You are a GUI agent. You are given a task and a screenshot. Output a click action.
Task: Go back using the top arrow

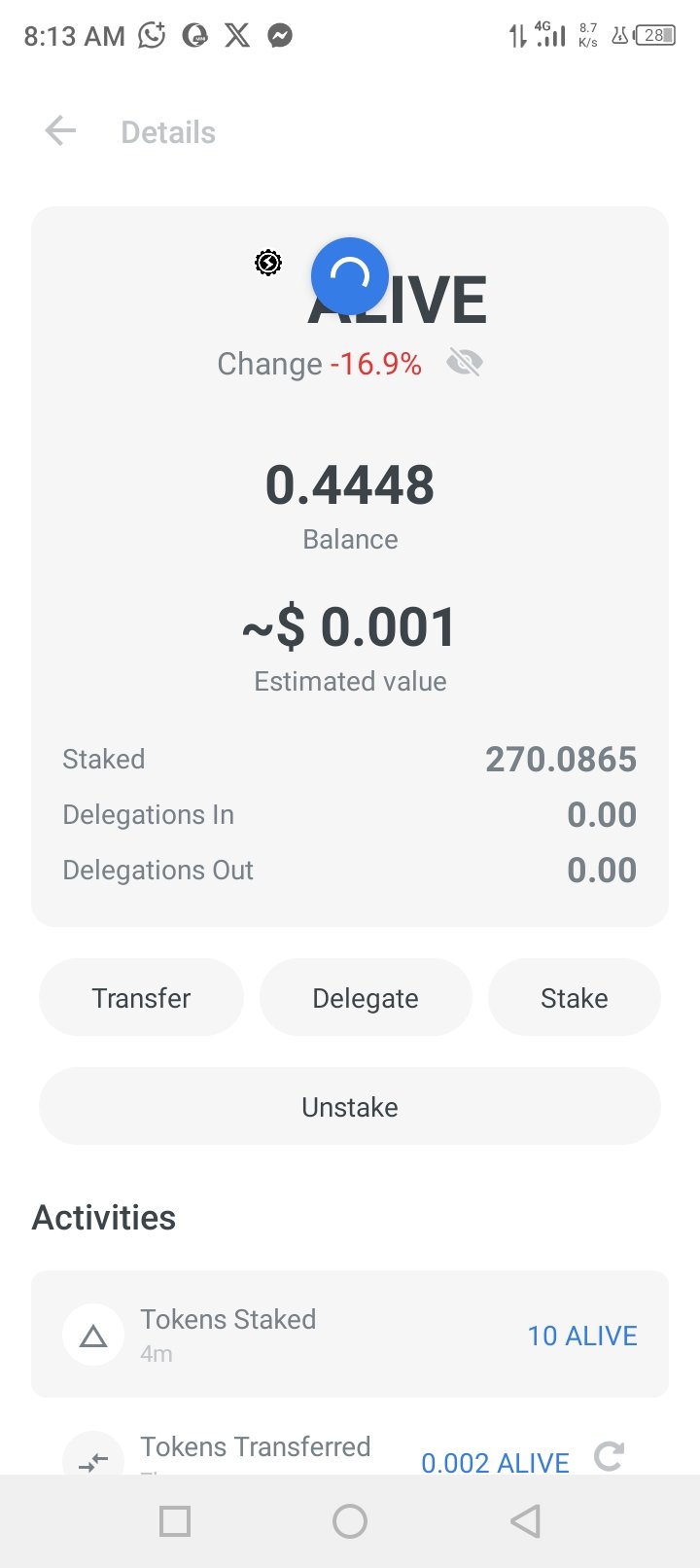point(60,130)
